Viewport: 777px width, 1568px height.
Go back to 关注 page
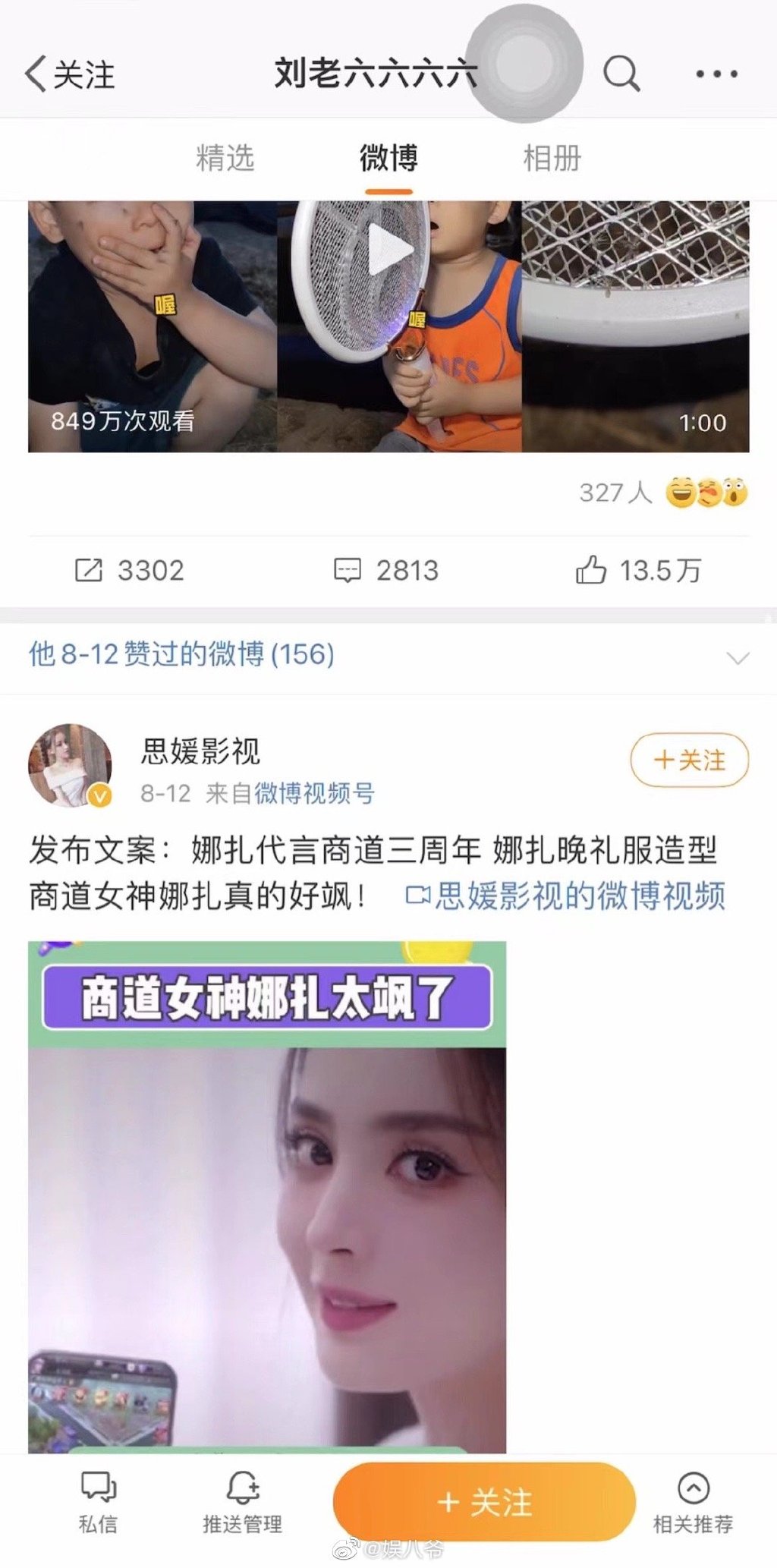70,74
